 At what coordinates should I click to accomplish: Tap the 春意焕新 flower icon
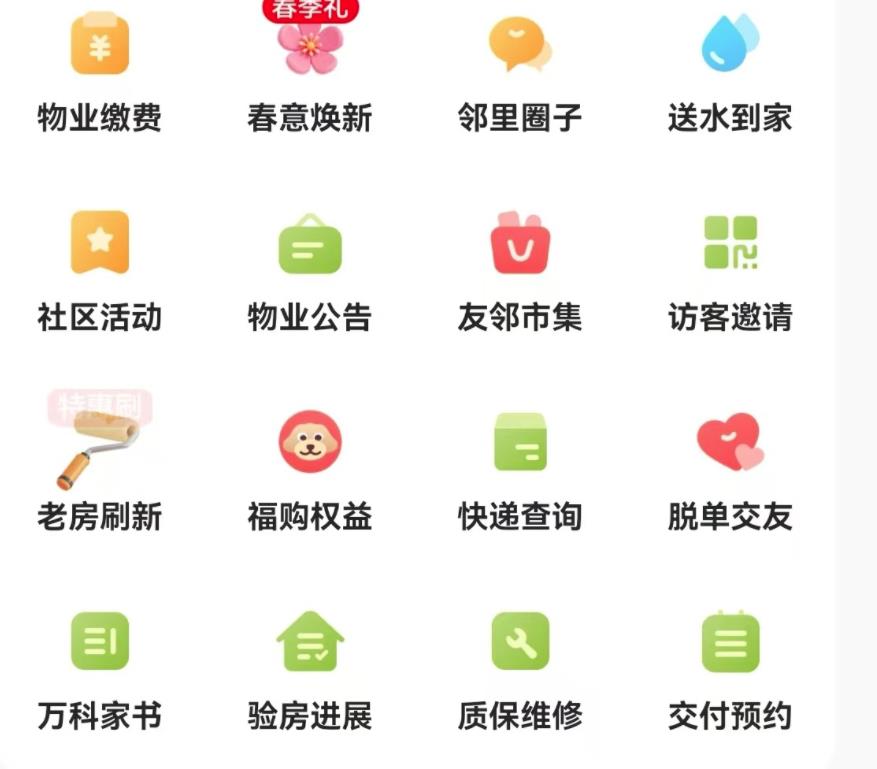point(309,48)
